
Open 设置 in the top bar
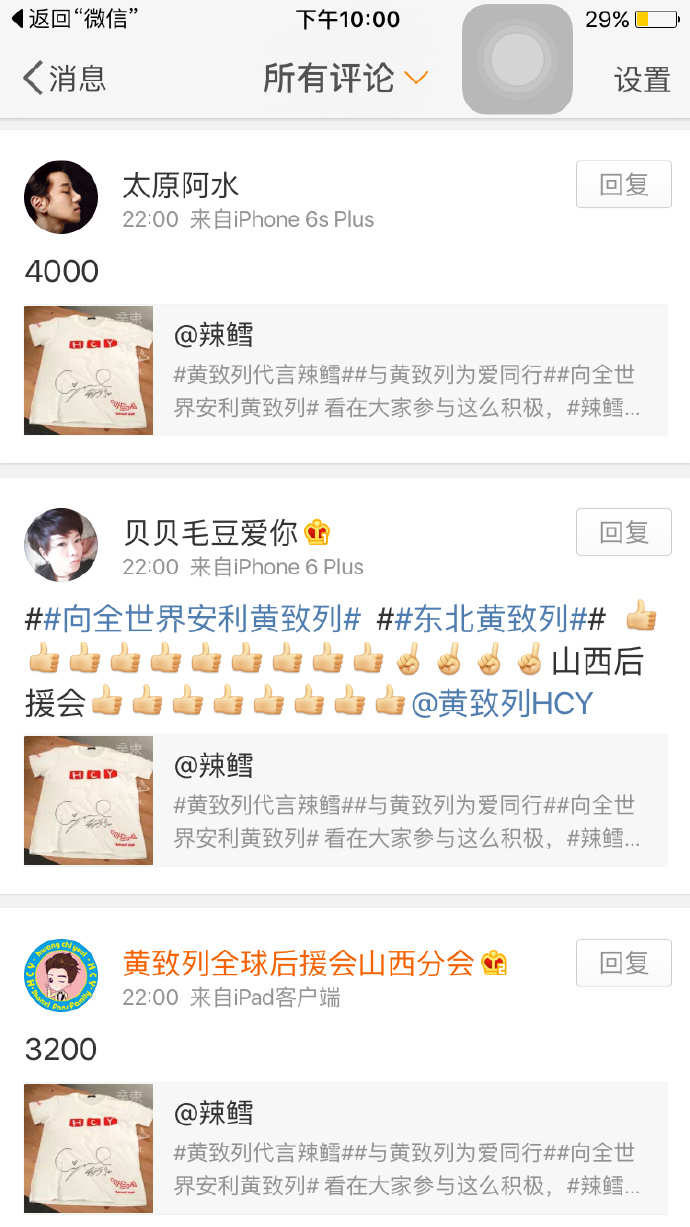pyautogui.click(x=641, y=80)
